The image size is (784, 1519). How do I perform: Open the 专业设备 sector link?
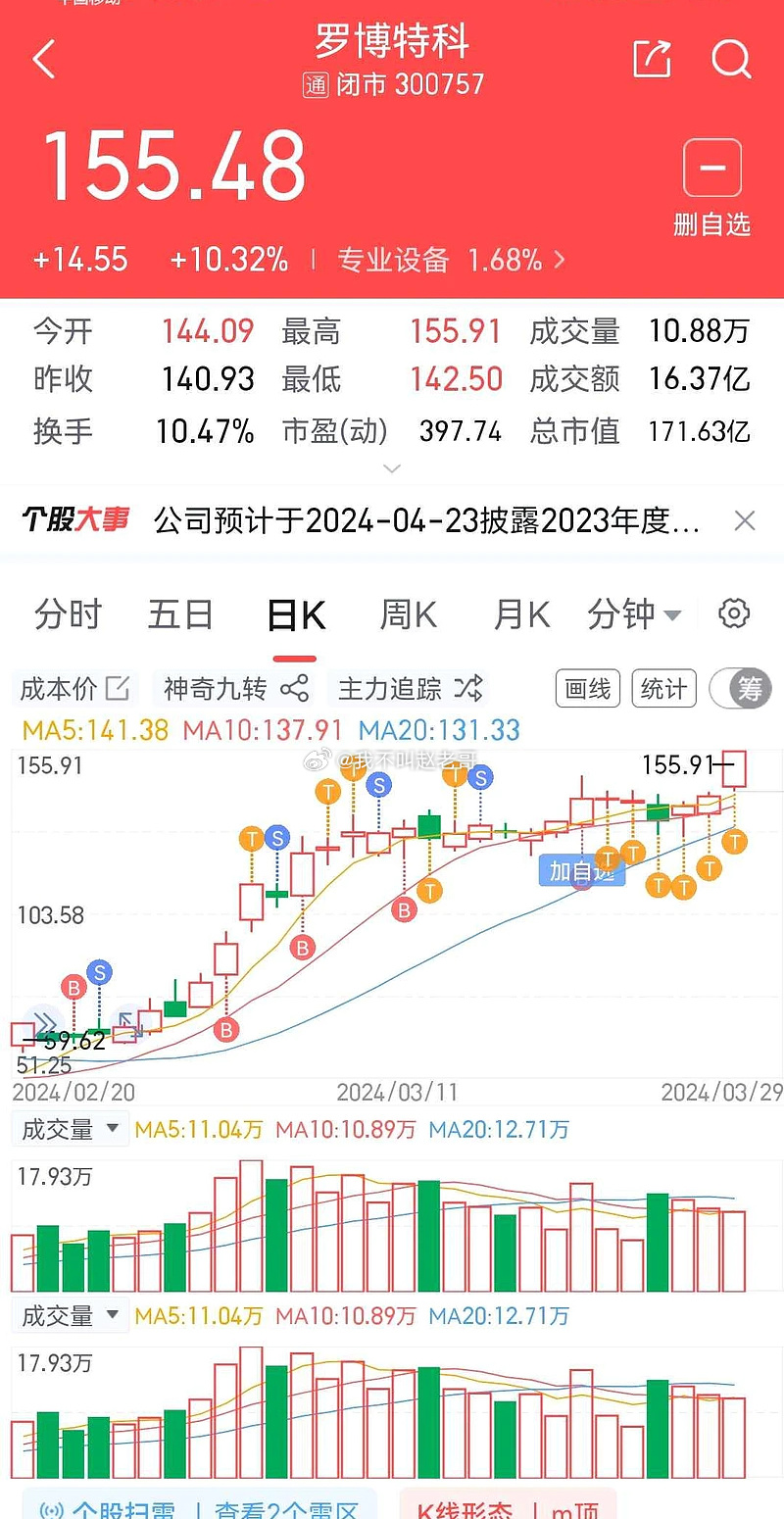click(451, 260)
